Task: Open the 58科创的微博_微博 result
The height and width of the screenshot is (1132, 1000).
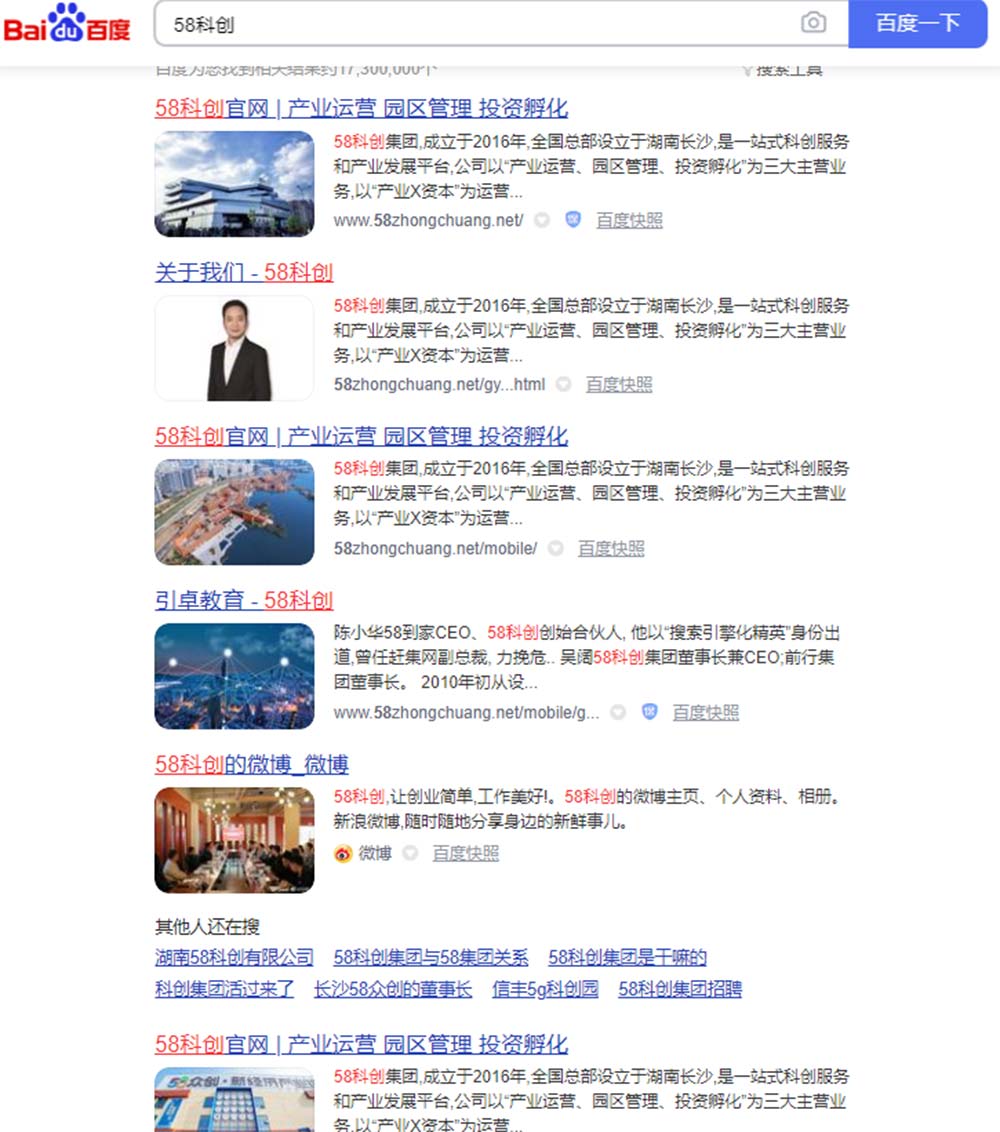Action: pos(252,765)
